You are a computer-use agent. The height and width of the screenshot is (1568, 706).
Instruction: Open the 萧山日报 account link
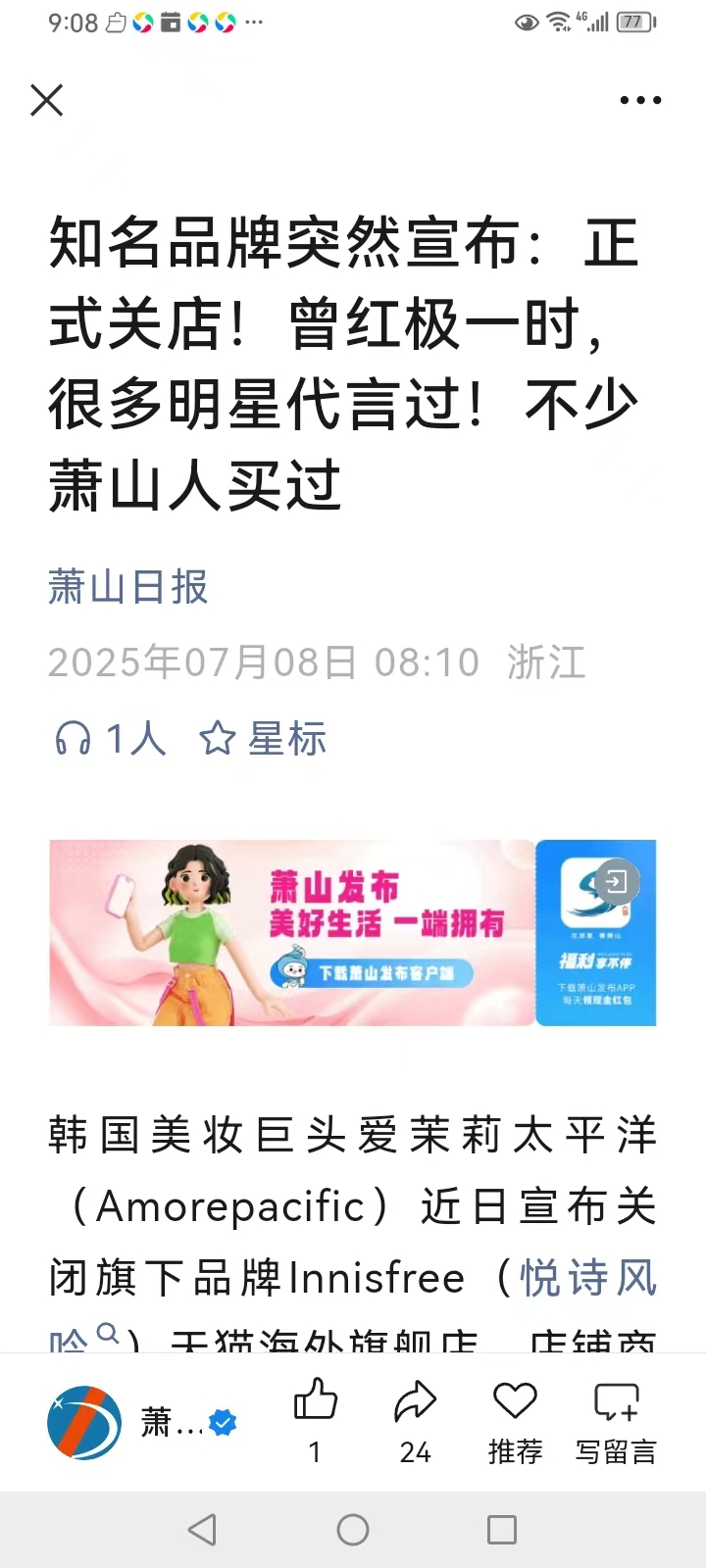127,587
